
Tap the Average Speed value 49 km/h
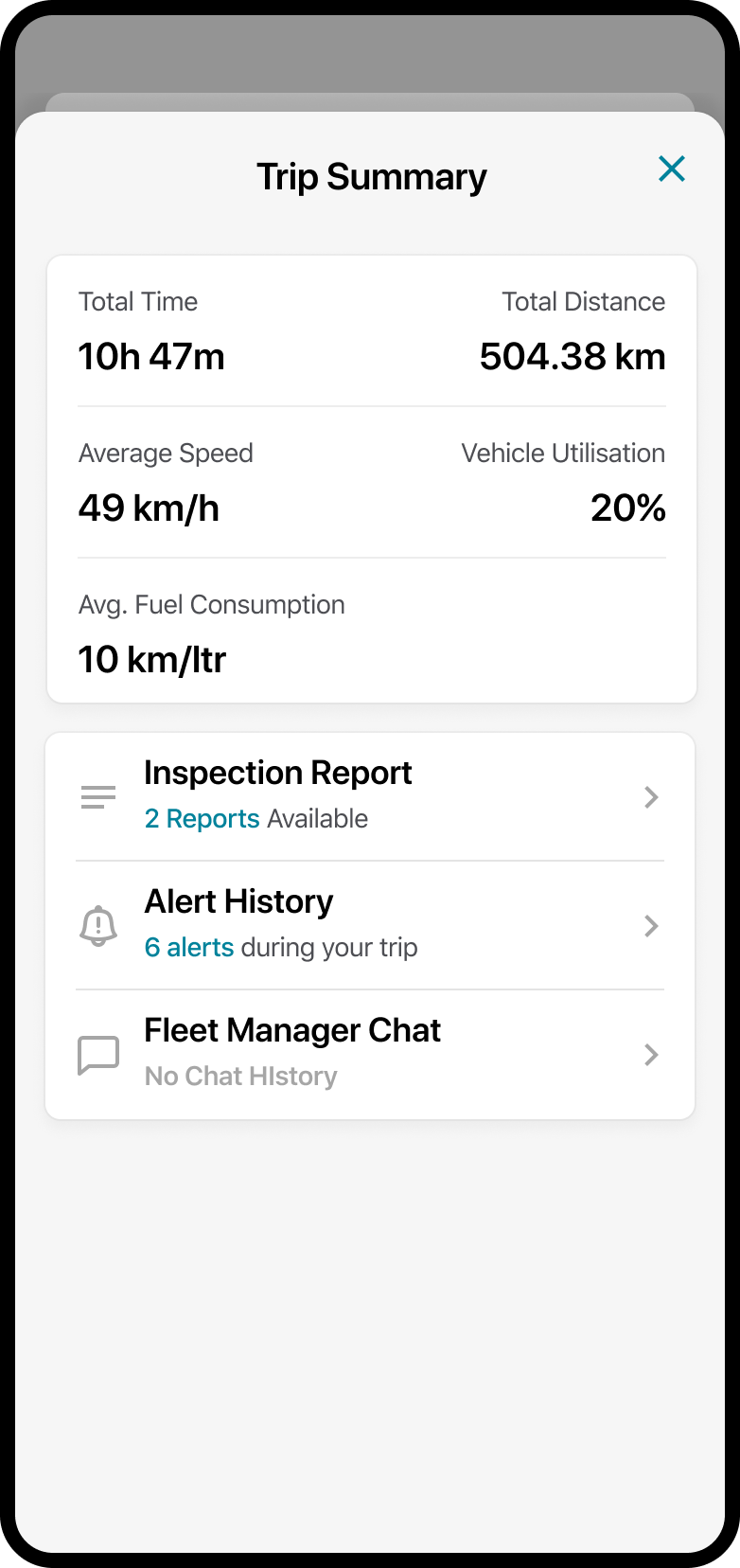coord(149,508)
